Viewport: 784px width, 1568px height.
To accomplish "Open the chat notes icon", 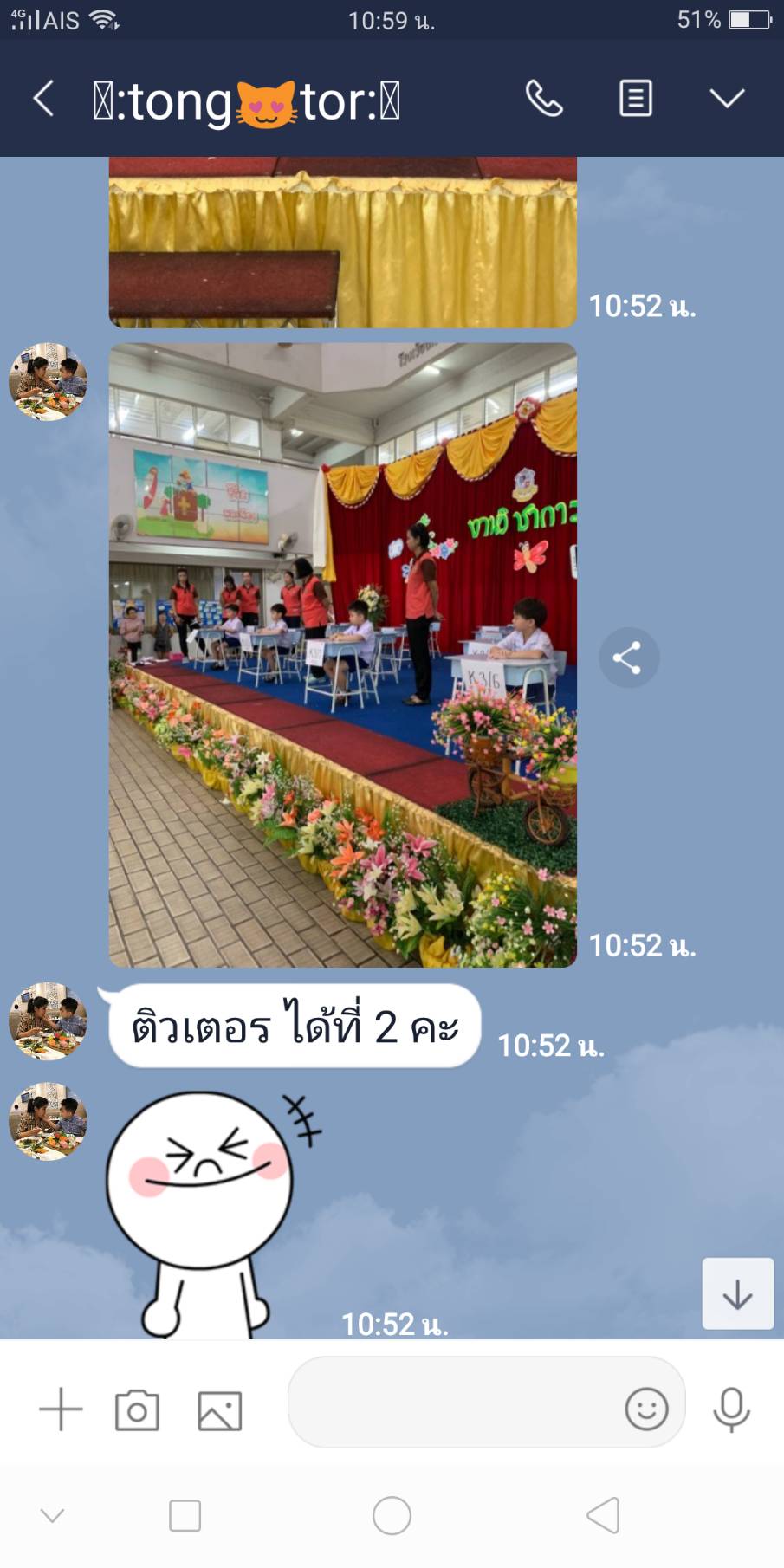I will (636, 98).
